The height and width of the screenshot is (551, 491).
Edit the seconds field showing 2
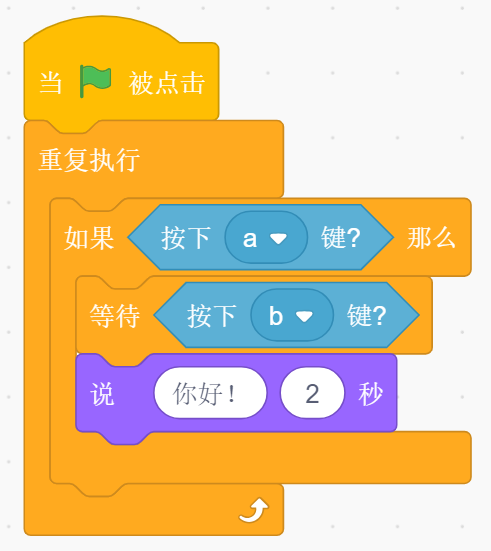[312, 393]
